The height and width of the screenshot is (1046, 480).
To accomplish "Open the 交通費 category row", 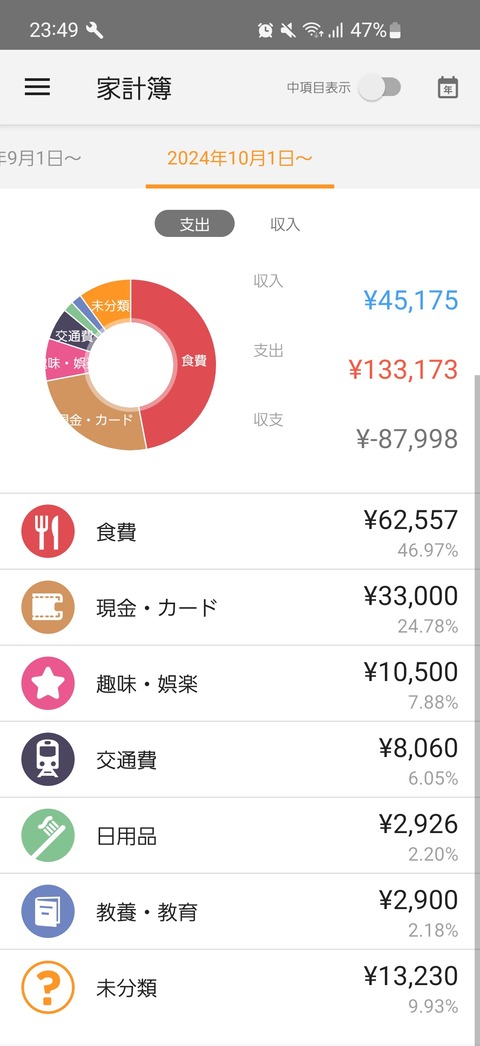I will [240, 760].
